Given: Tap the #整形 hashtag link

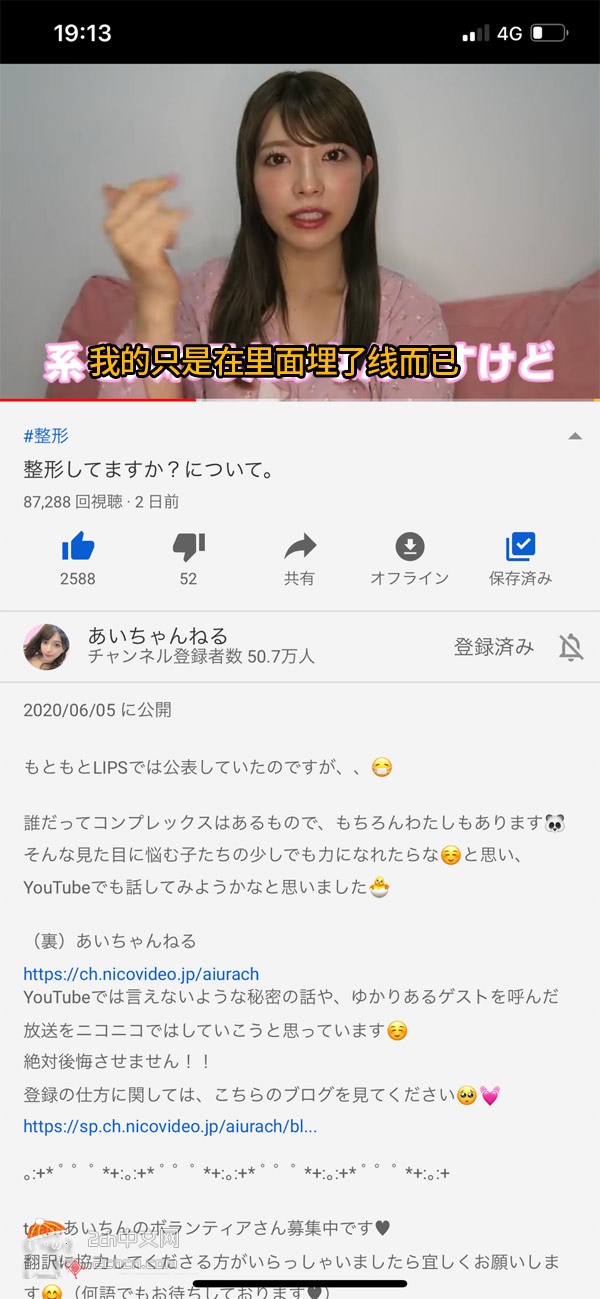Looking at the screenshot, I should 46,436.
